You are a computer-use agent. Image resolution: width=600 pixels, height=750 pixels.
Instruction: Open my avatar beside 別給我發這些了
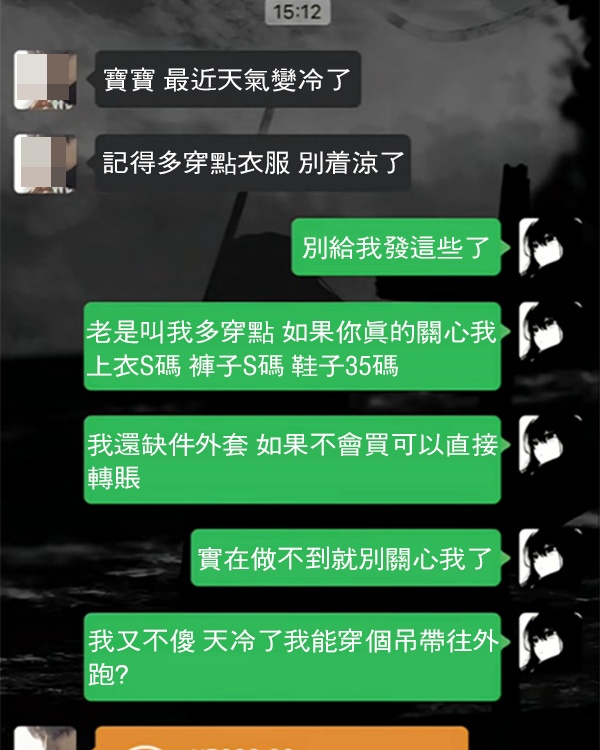(x=550, y=247)
